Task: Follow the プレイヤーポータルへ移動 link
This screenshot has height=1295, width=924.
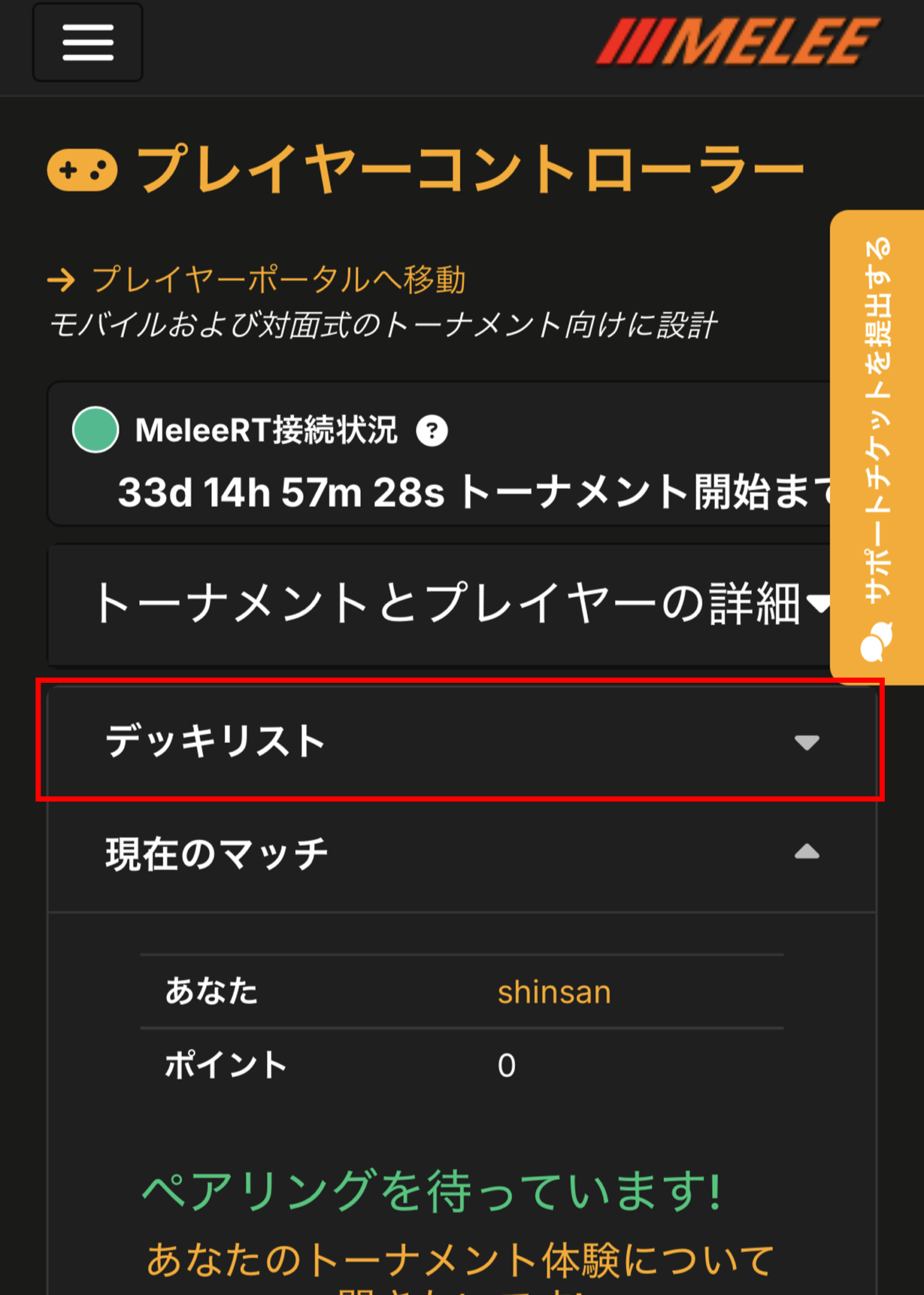Action: click(x=278, y=279)
